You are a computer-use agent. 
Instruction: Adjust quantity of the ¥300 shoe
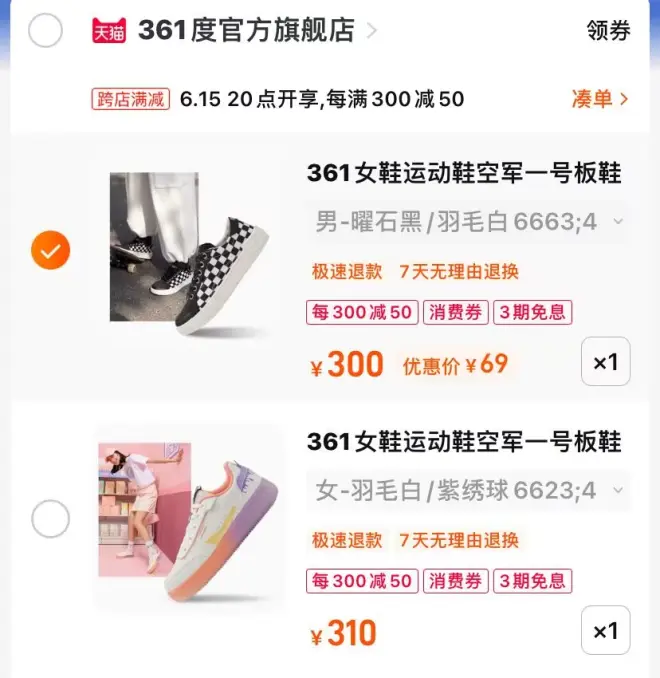tap(605, 362)
